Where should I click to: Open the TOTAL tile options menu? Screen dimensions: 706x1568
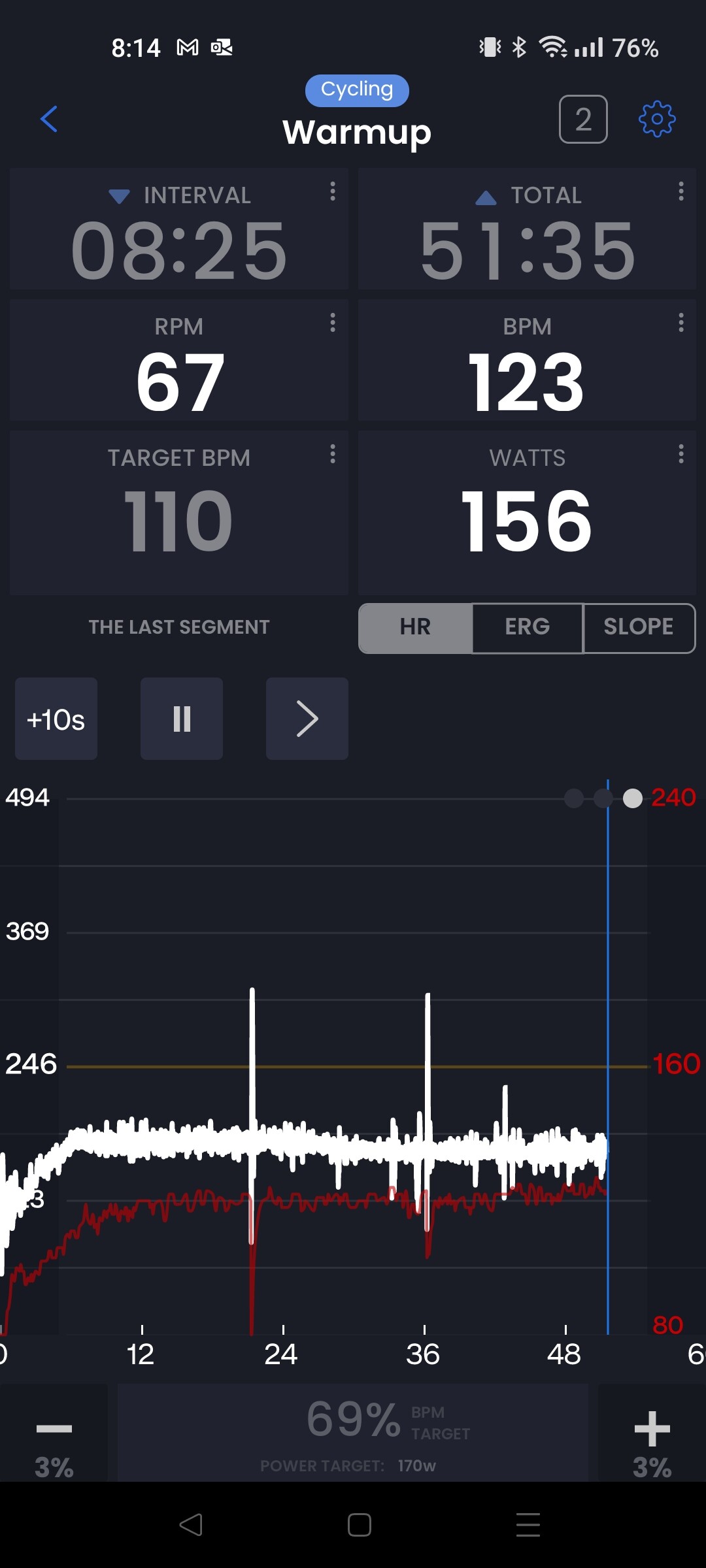pos(681,191)
